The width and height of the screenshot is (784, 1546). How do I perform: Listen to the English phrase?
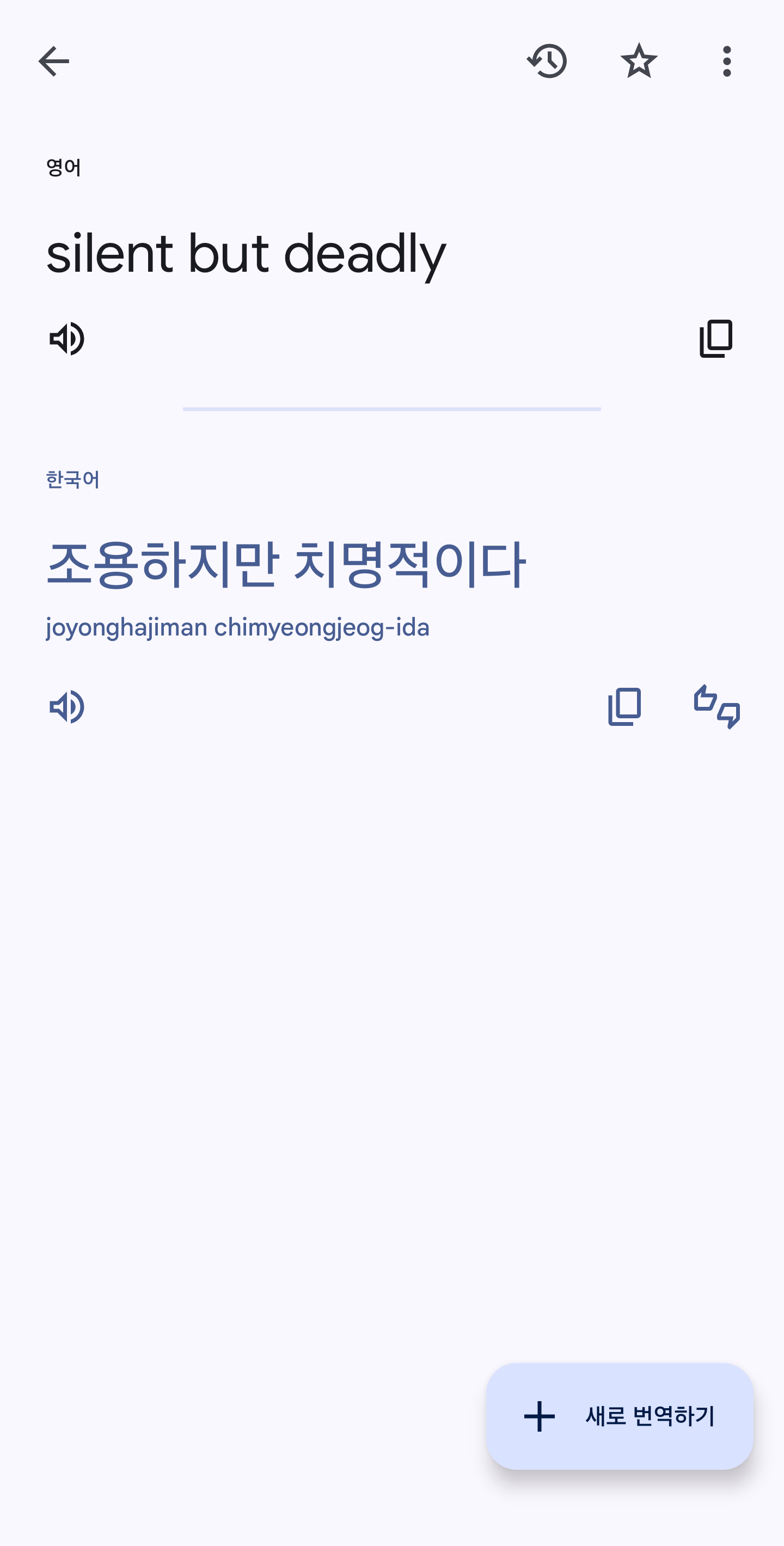coord(66,339)
